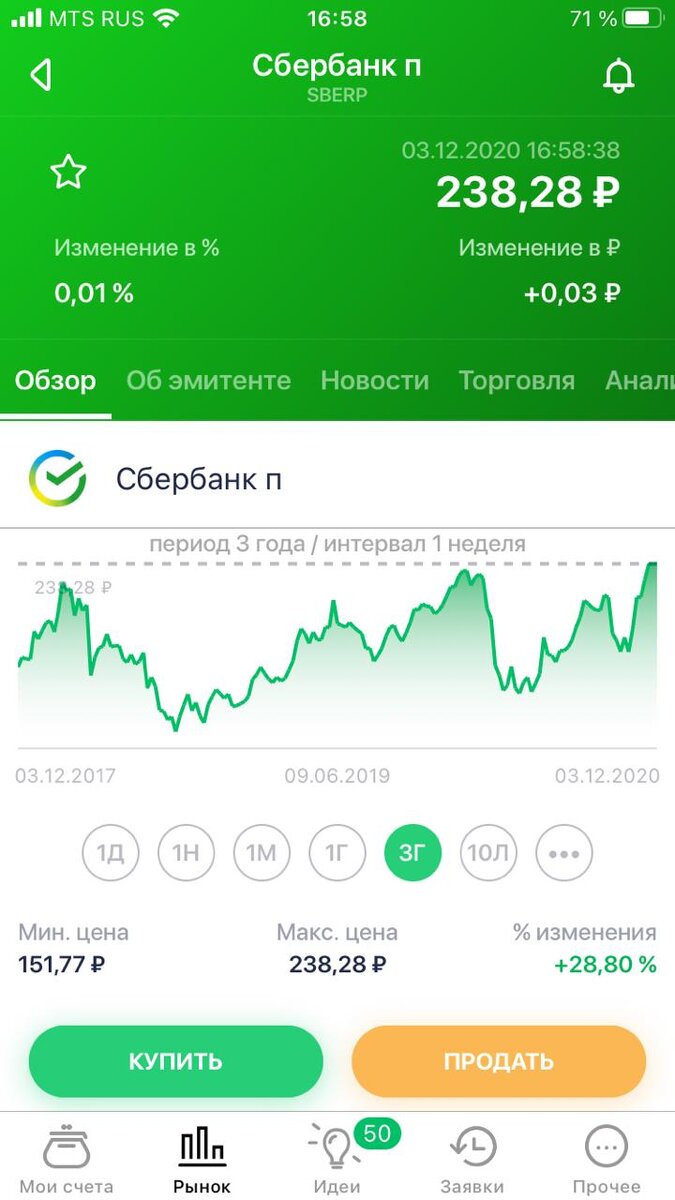This screenshot has height=1200, width=675.
Task: Go back using the arrow icon
Action: (41, 75)
